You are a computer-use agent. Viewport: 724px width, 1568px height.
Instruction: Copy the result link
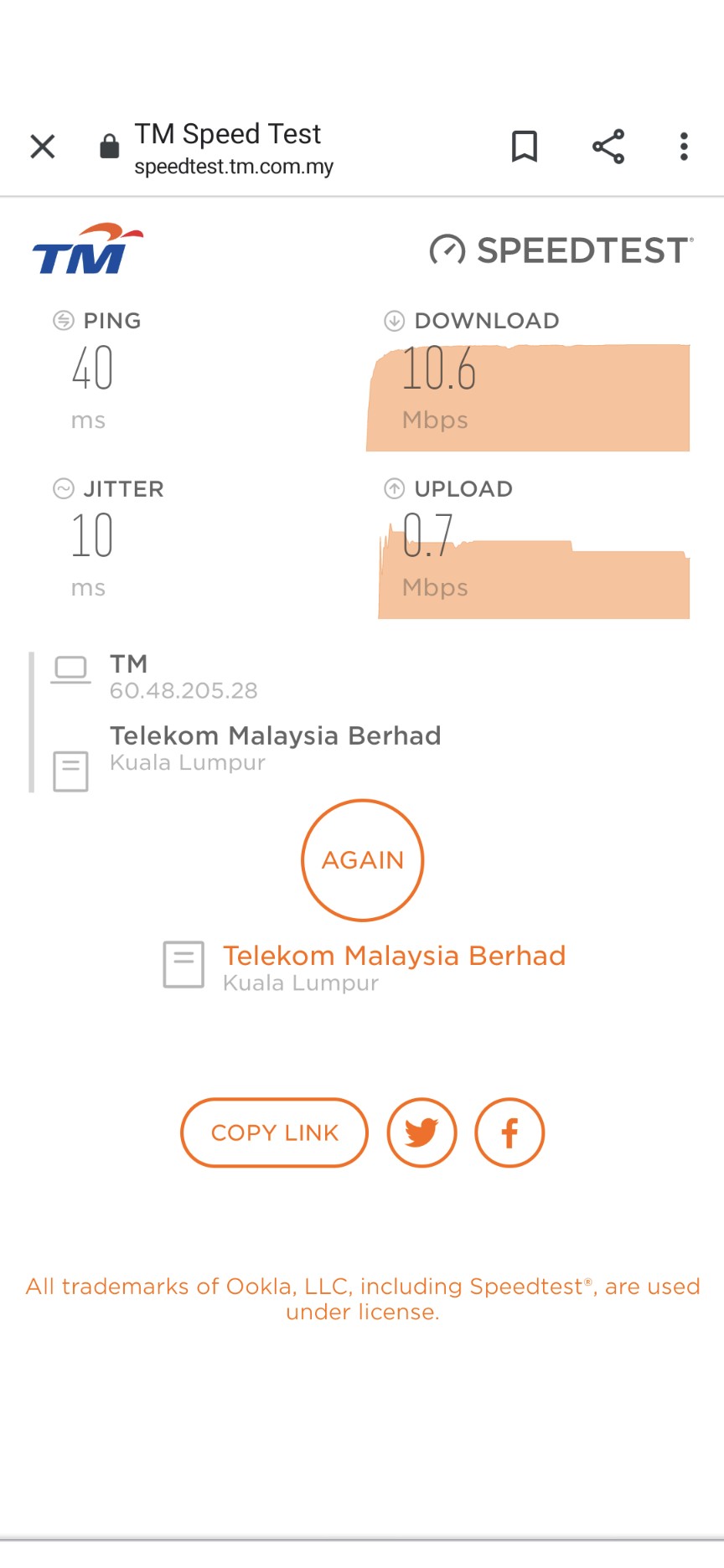click(274, 1132)
